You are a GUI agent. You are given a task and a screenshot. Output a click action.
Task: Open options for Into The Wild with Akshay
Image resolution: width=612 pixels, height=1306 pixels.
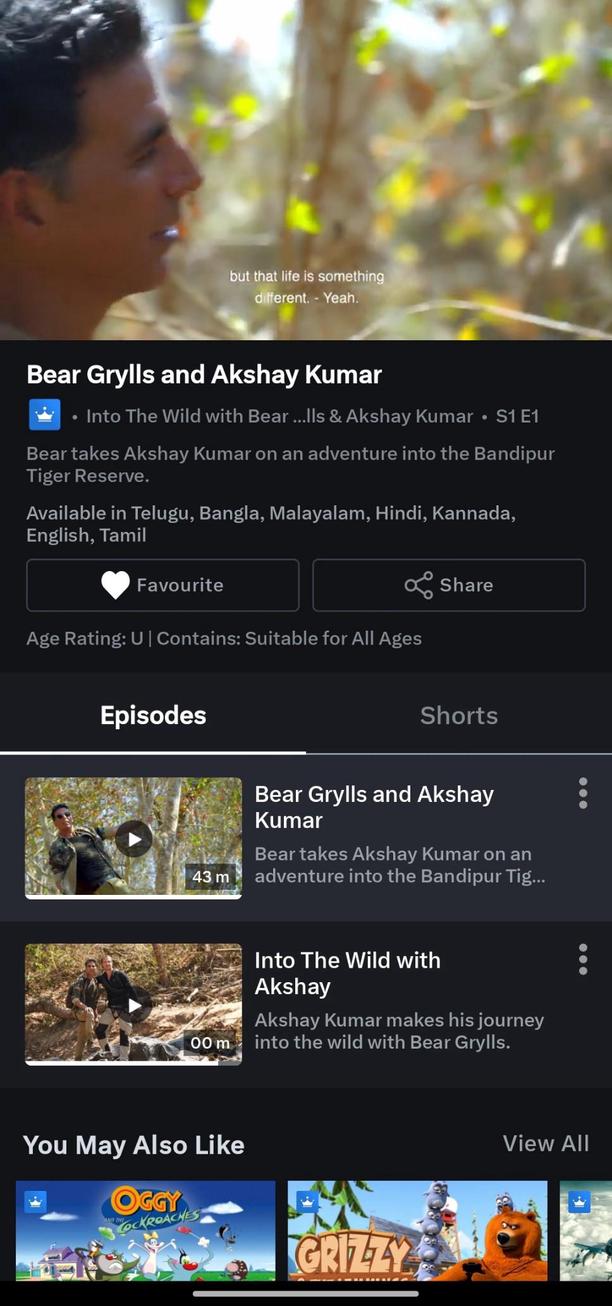[582, 959]
